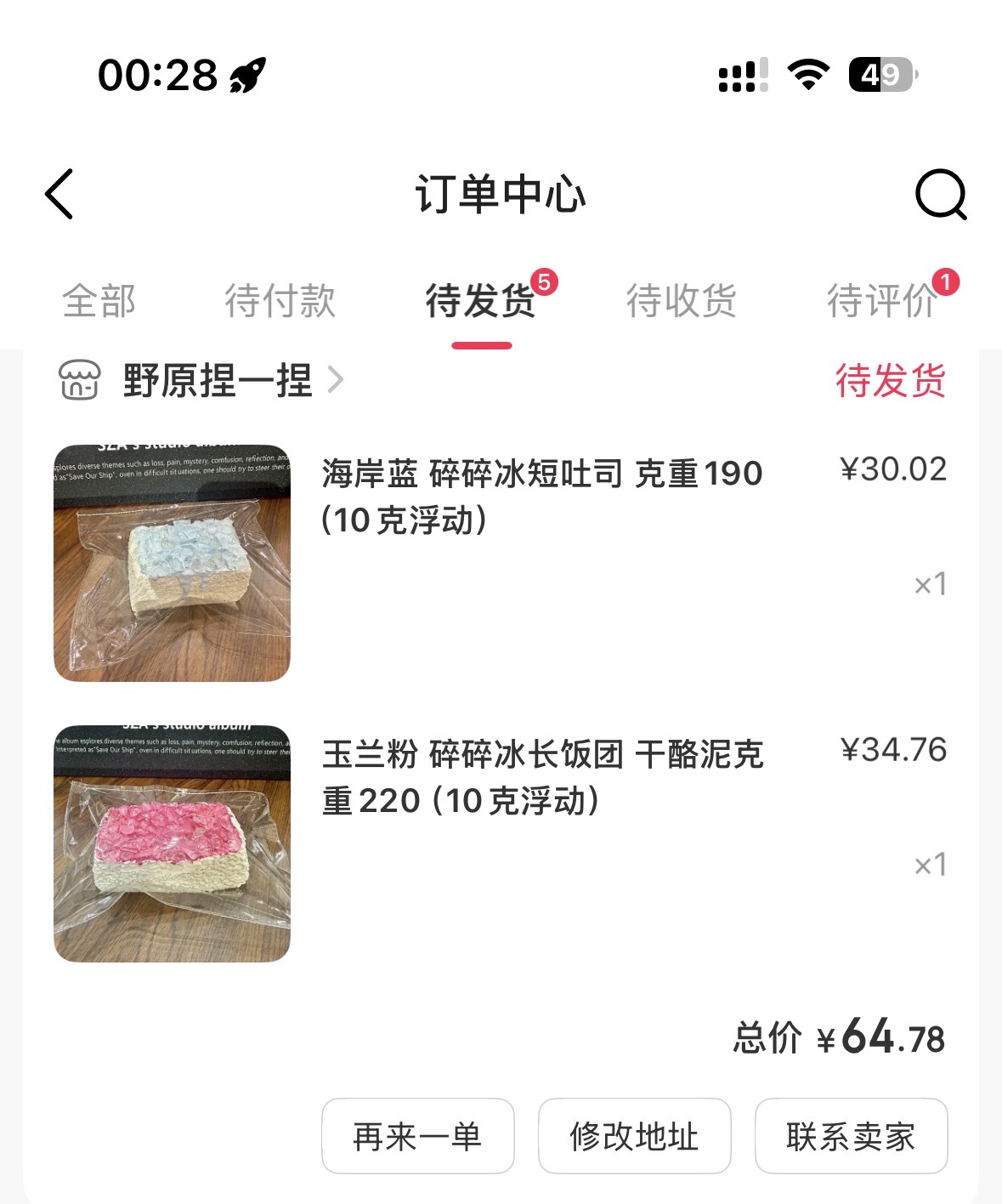
Task: Tap 修改地址 to change address
Action: point(635,1136)
